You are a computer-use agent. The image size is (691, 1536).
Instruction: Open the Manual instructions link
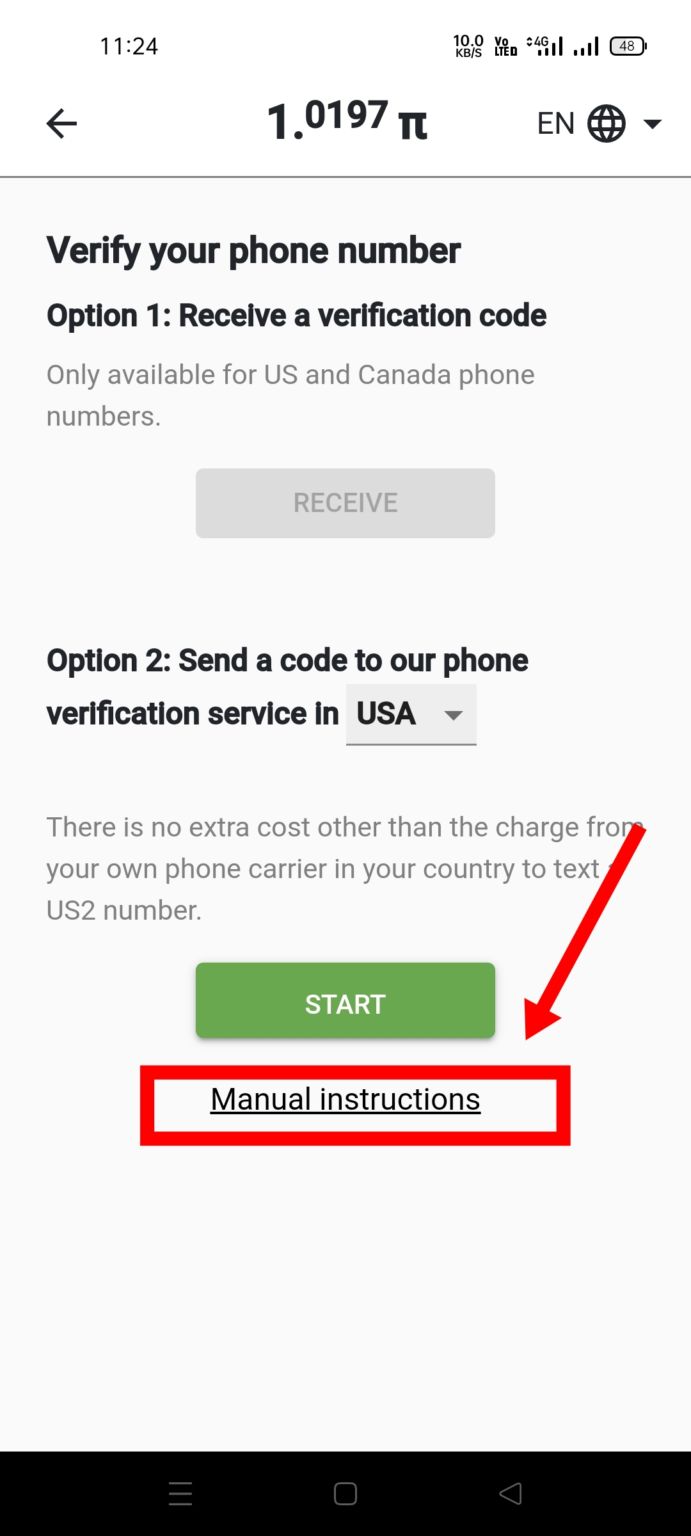[345, 1099]
